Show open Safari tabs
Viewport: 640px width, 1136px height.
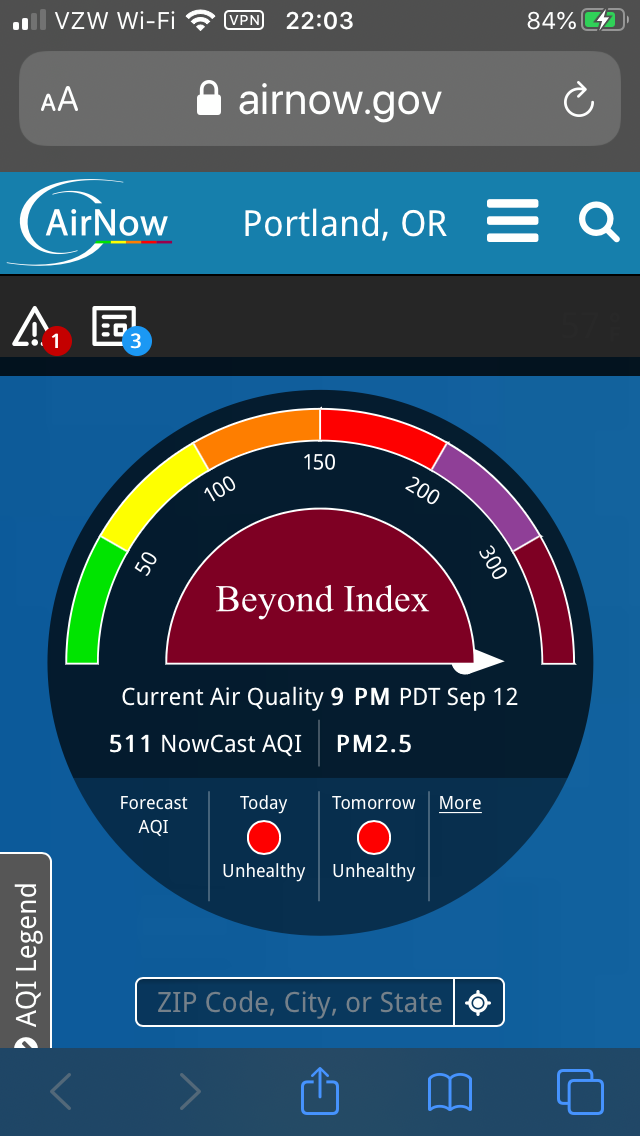click(x=580, y=1092)
